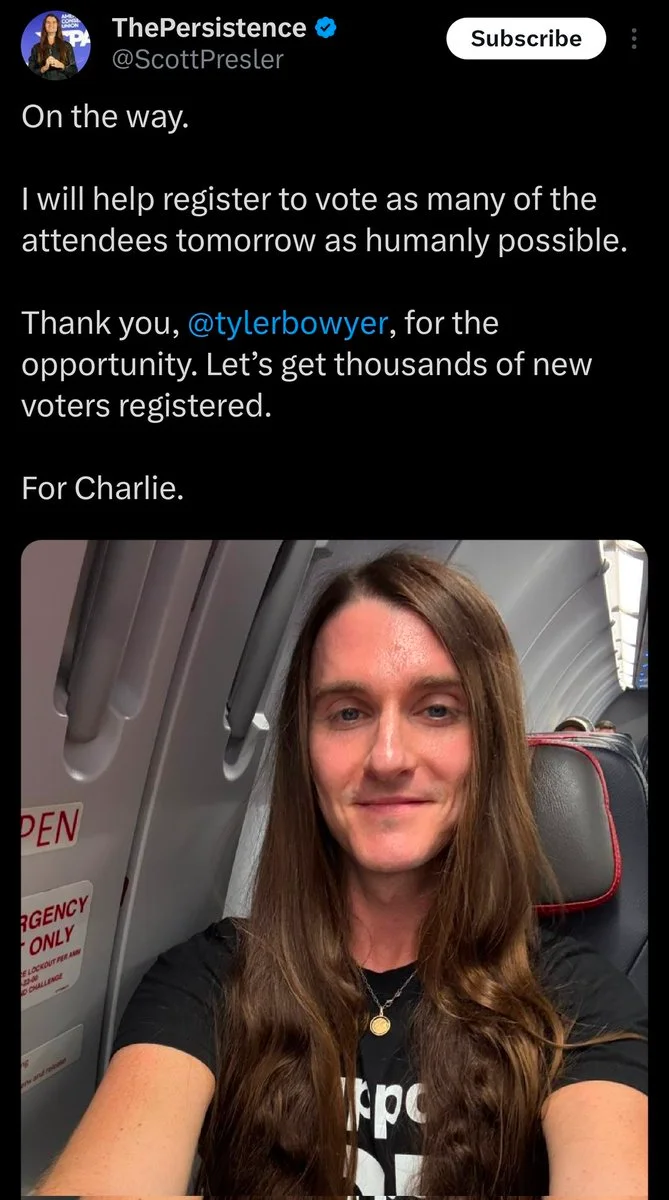Open the post's overflow menu
This screenshot has width=669, height=1200.
tap(633, 39)
